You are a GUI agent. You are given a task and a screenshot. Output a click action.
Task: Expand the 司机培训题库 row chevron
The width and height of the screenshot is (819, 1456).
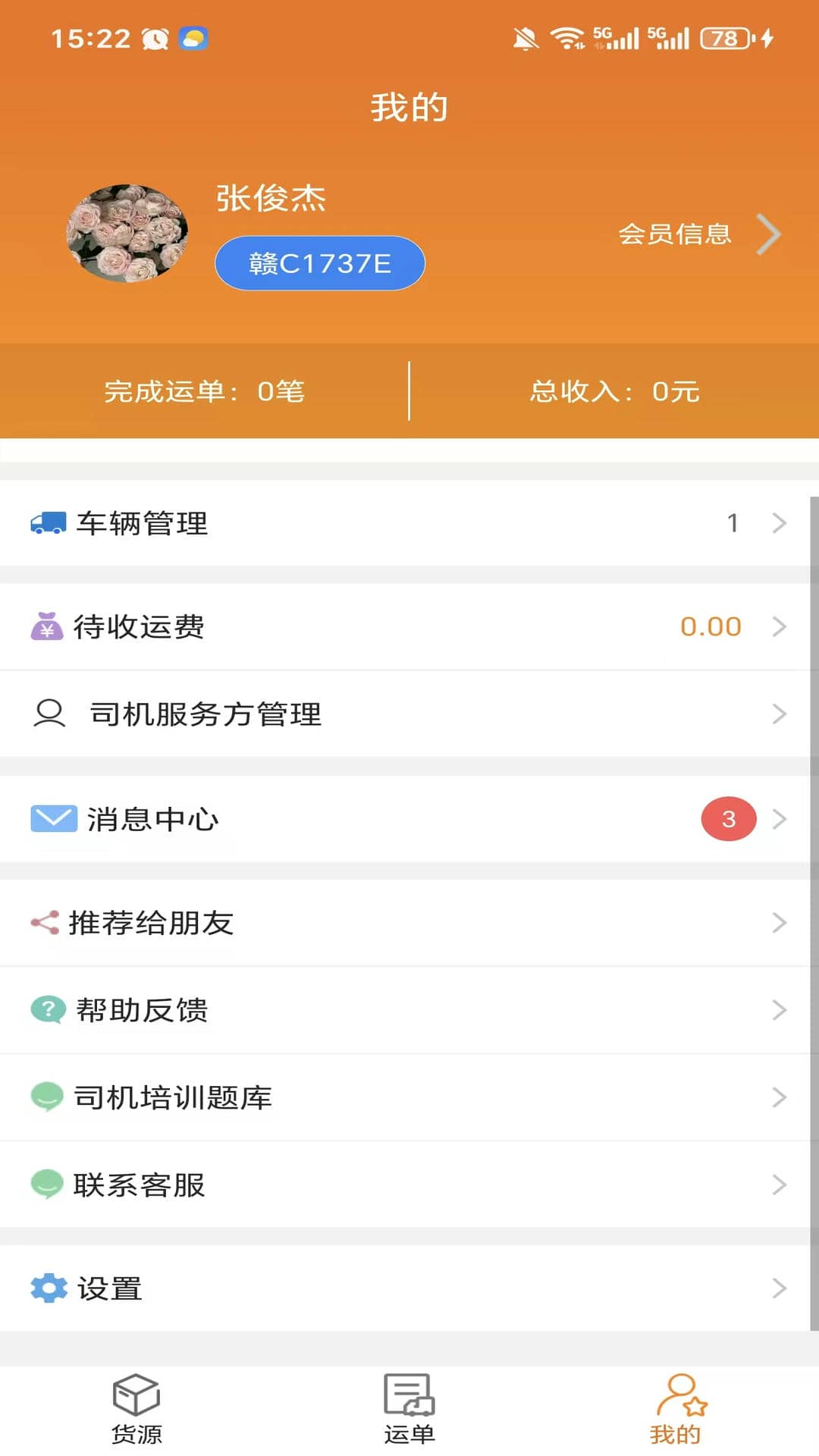point(780,1097)
